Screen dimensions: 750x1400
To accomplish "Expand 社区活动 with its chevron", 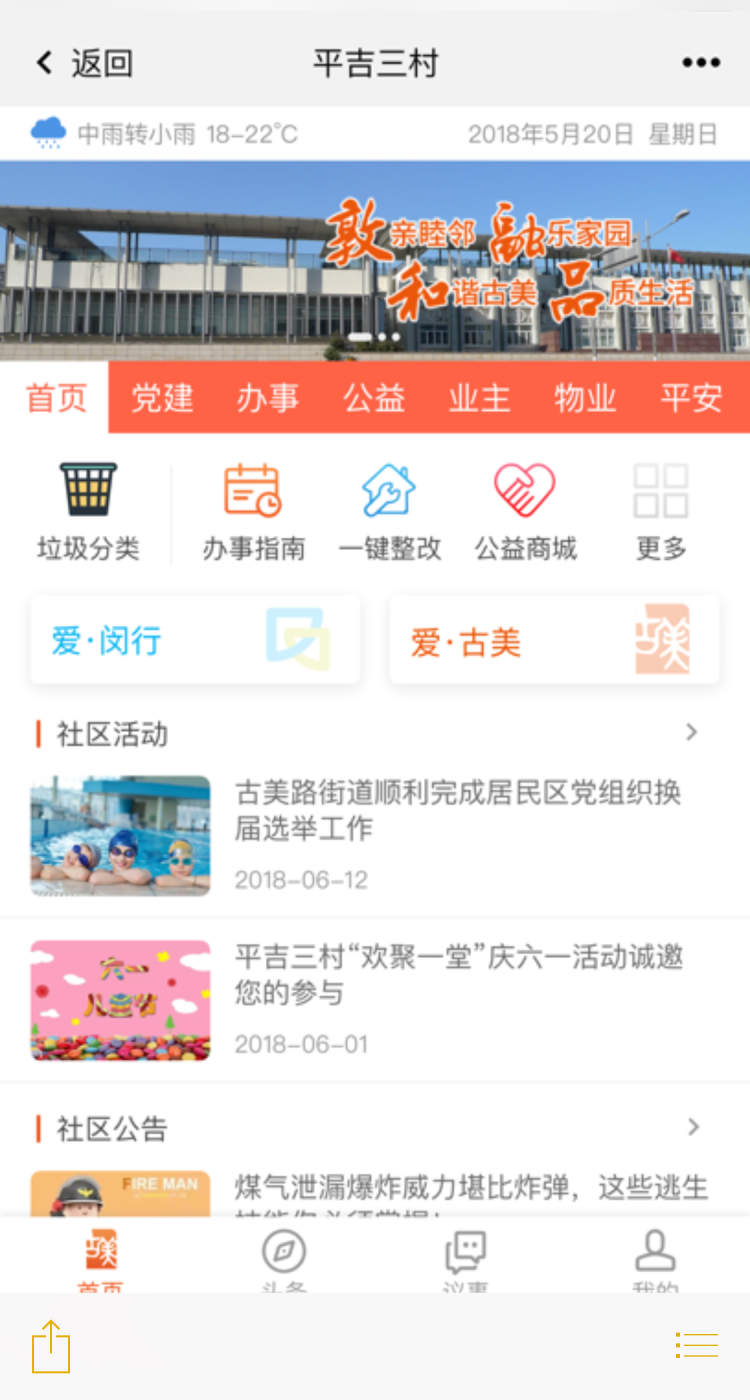I will (692, 733).
